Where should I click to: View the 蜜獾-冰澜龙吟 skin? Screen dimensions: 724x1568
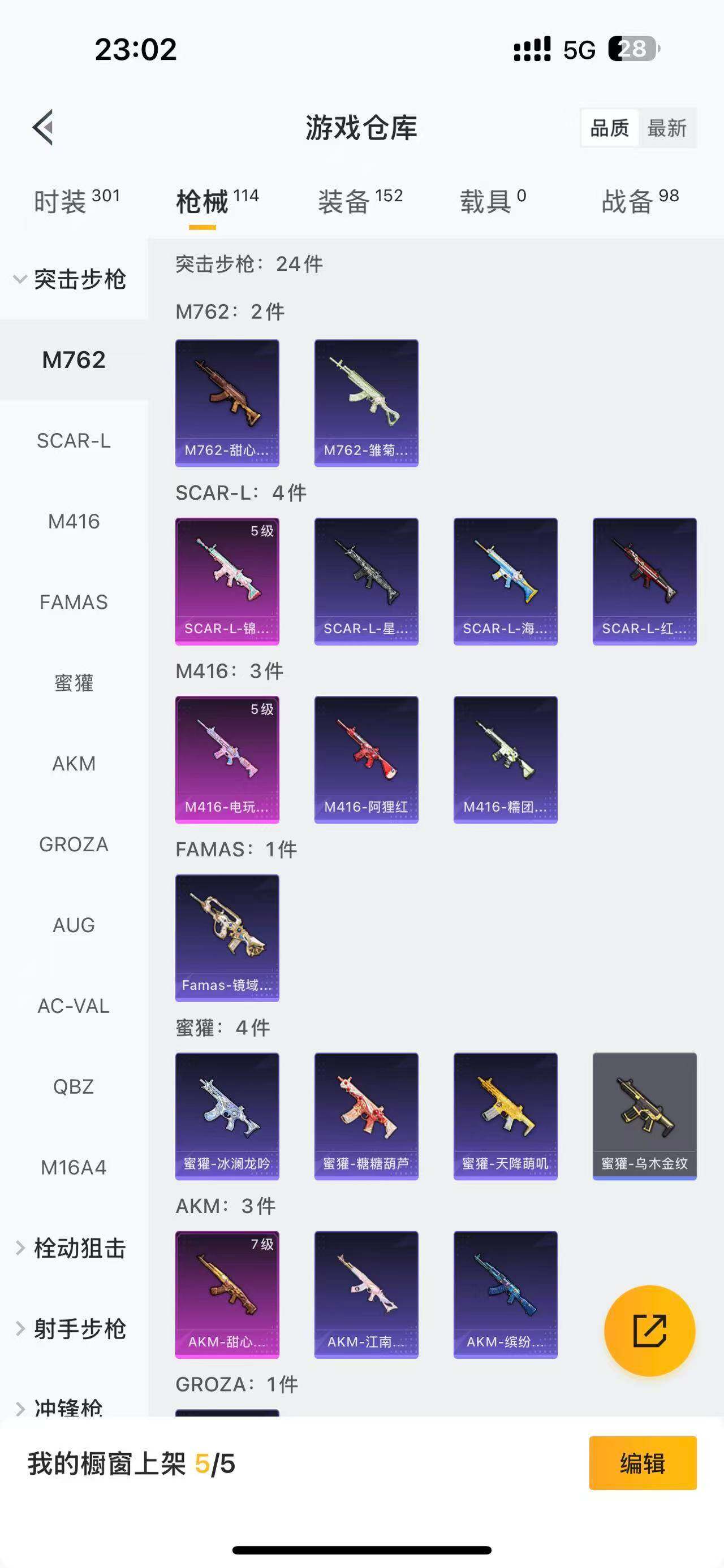pos(227,1116)
